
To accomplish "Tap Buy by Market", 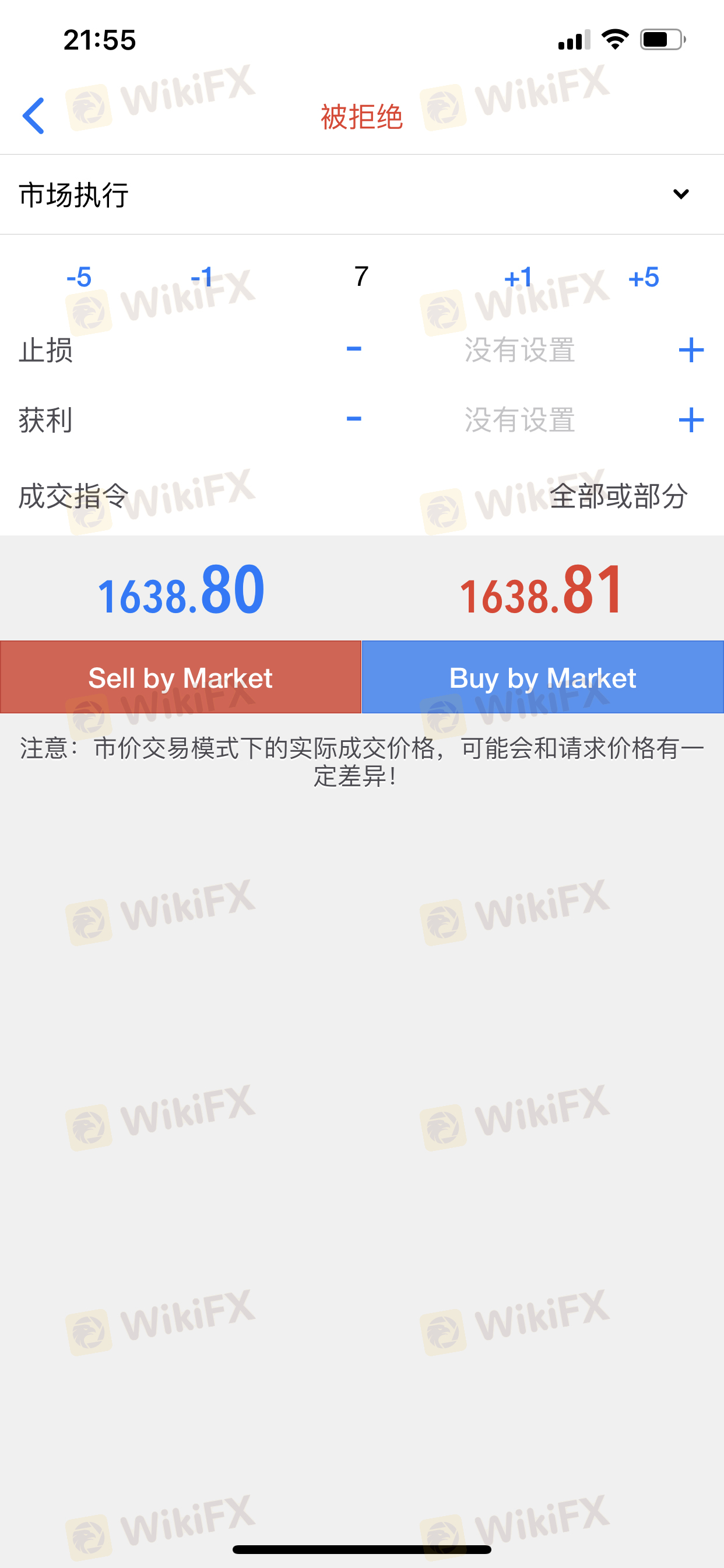I will tap(543, 677).
